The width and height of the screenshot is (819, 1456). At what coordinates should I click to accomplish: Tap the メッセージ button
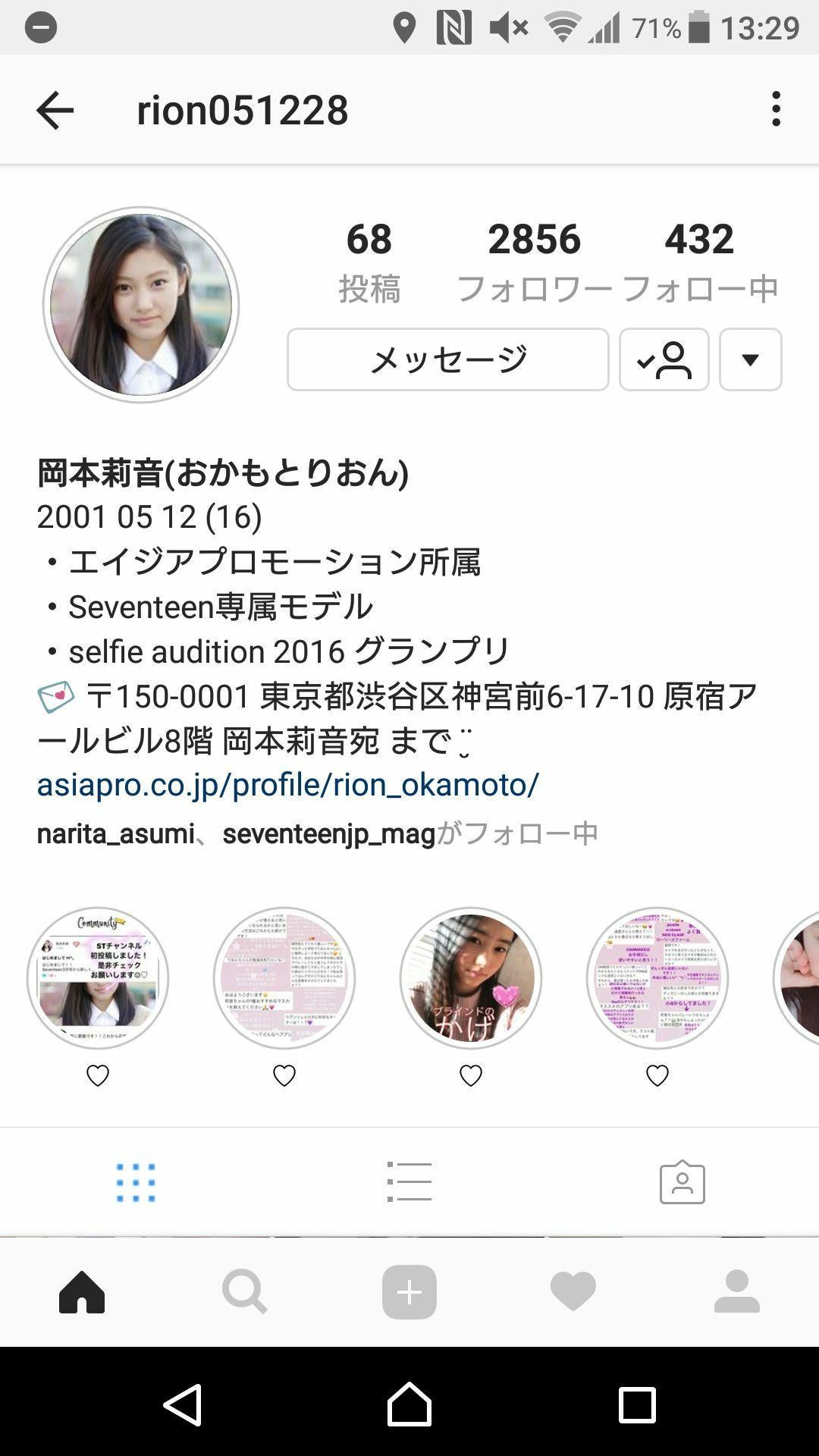click(447, 359)
